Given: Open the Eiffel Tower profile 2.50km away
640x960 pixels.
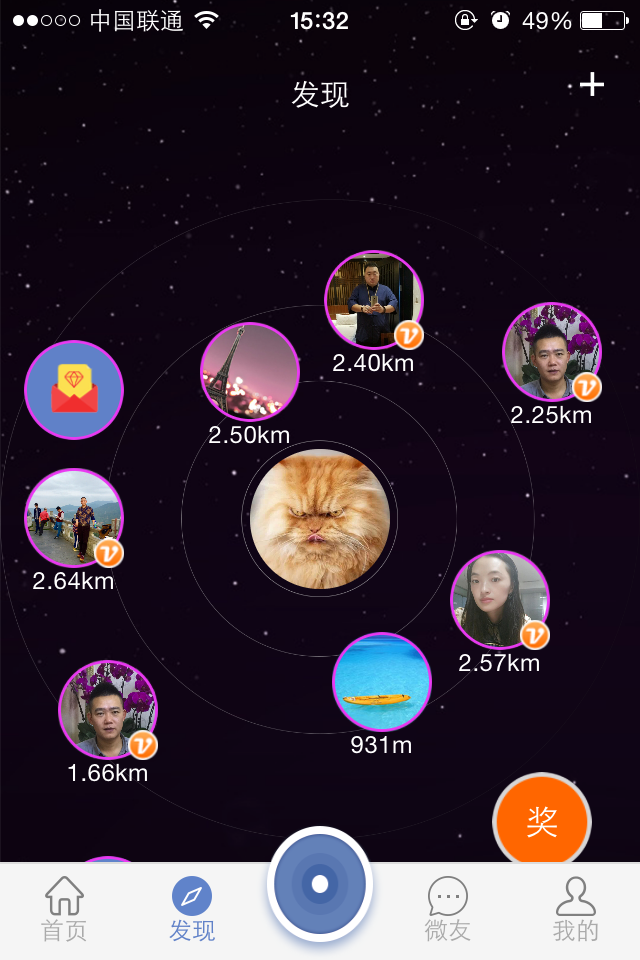Looking at the screenshot, I should click(x=250, y=371).
